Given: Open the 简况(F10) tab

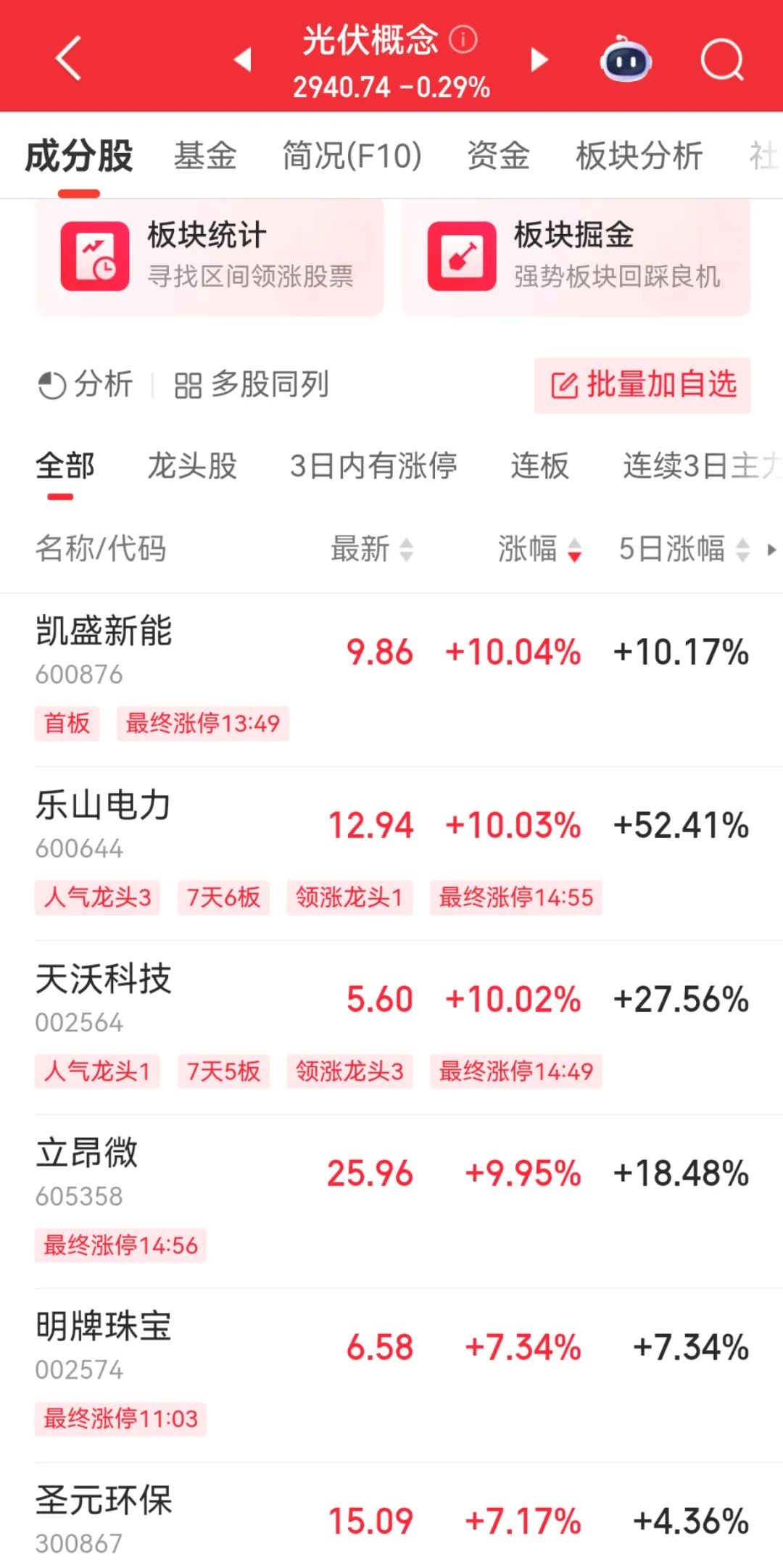Looking at the screenshot, I should coord(352,156).
